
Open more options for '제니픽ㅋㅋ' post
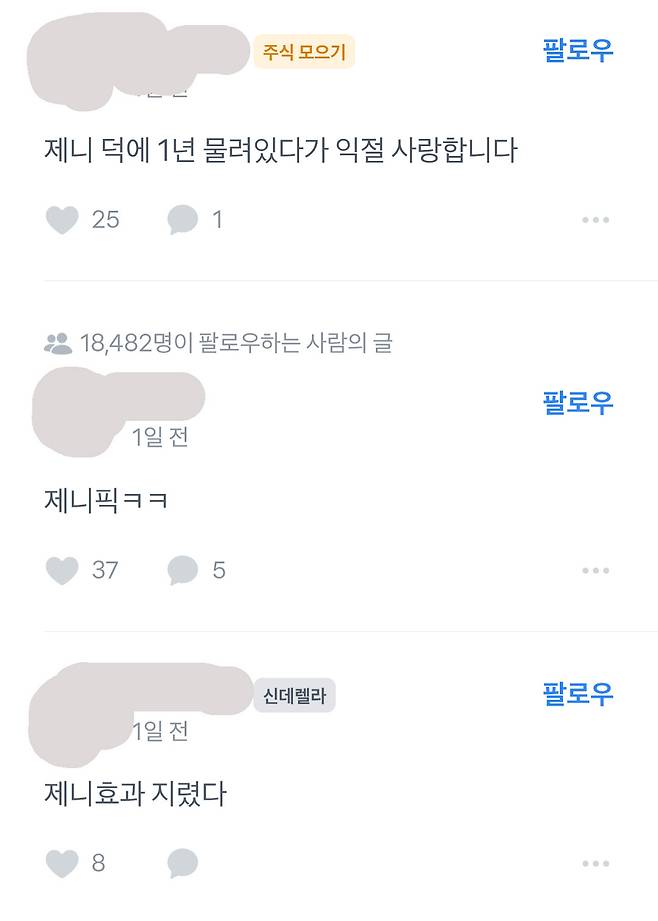[x=595, y=571]
